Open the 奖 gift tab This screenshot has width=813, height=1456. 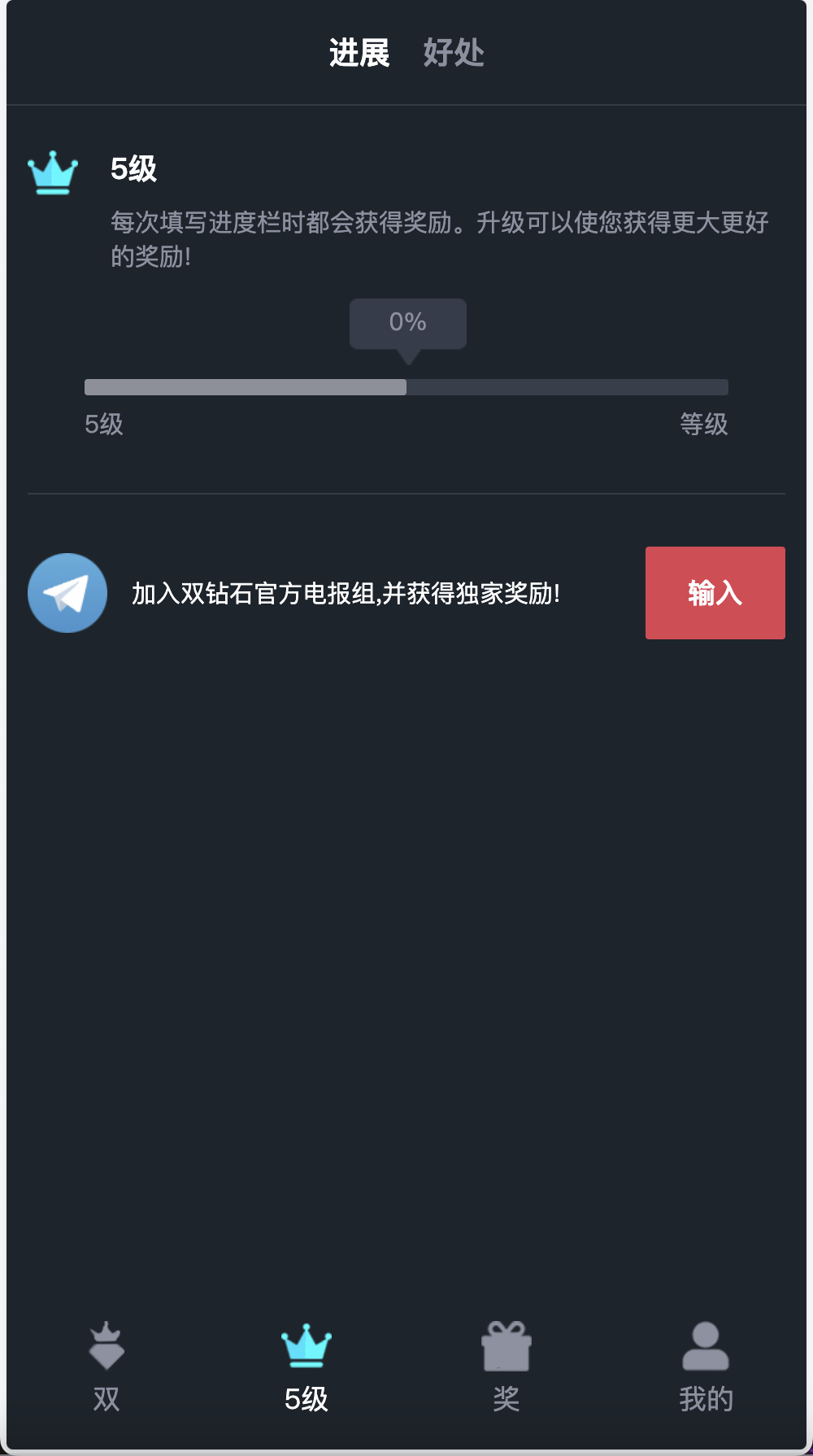(x=506, y=1365)
